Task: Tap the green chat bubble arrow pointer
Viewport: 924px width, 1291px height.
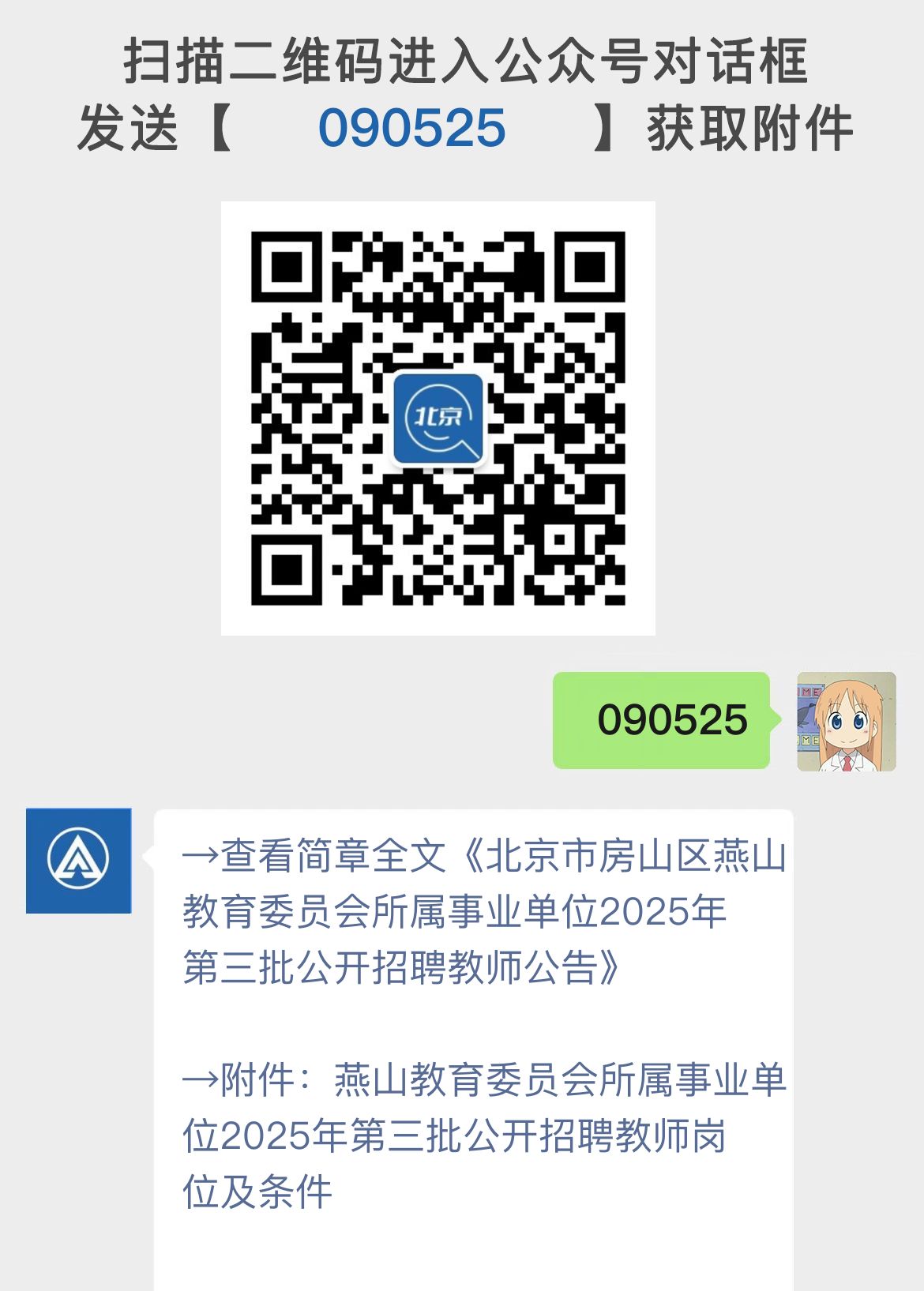Action: click(x=775, y=721)
